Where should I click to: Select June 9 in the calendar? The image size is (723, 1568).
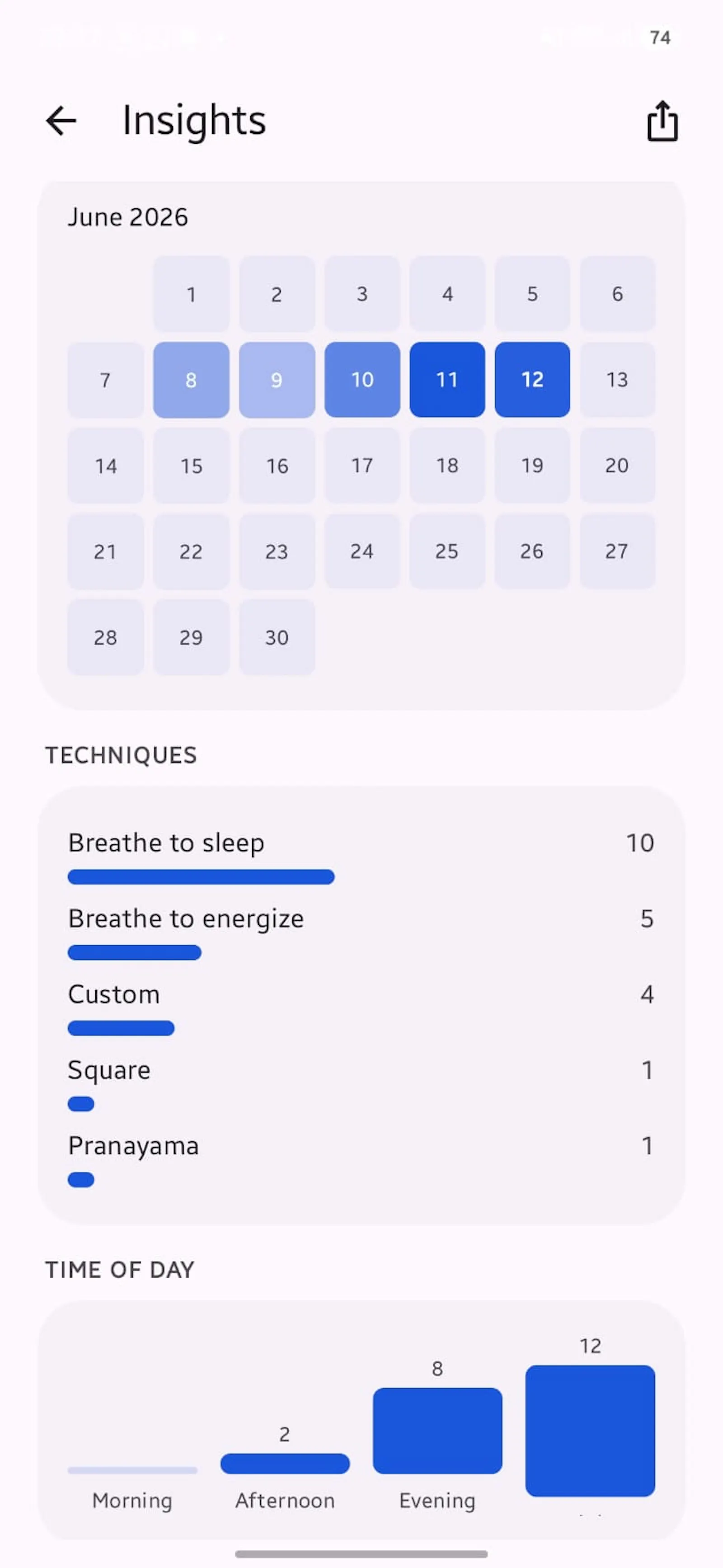pos(277,380)
